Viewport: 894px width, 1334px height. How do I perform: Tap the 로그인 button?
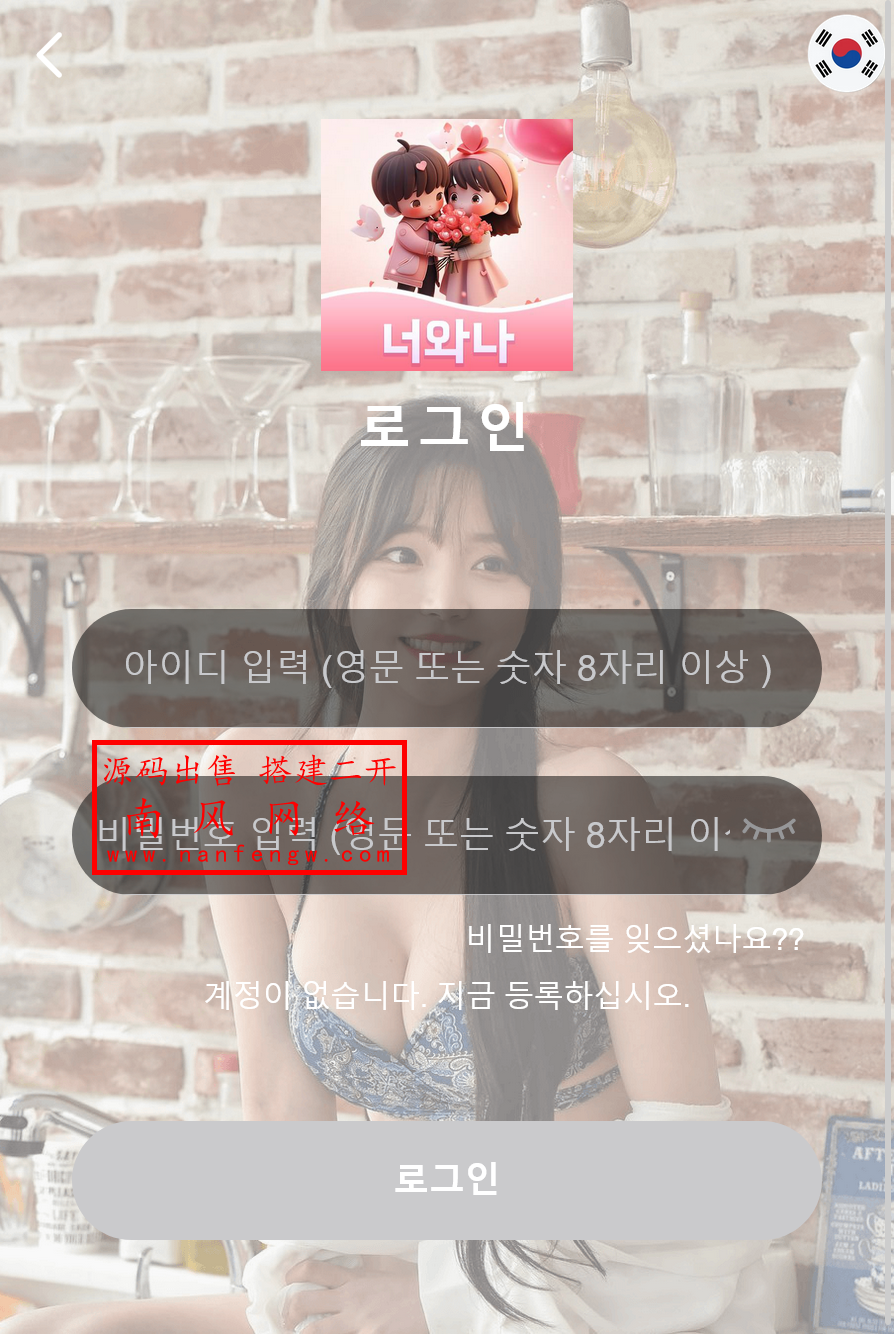[x=446, y=1179]
